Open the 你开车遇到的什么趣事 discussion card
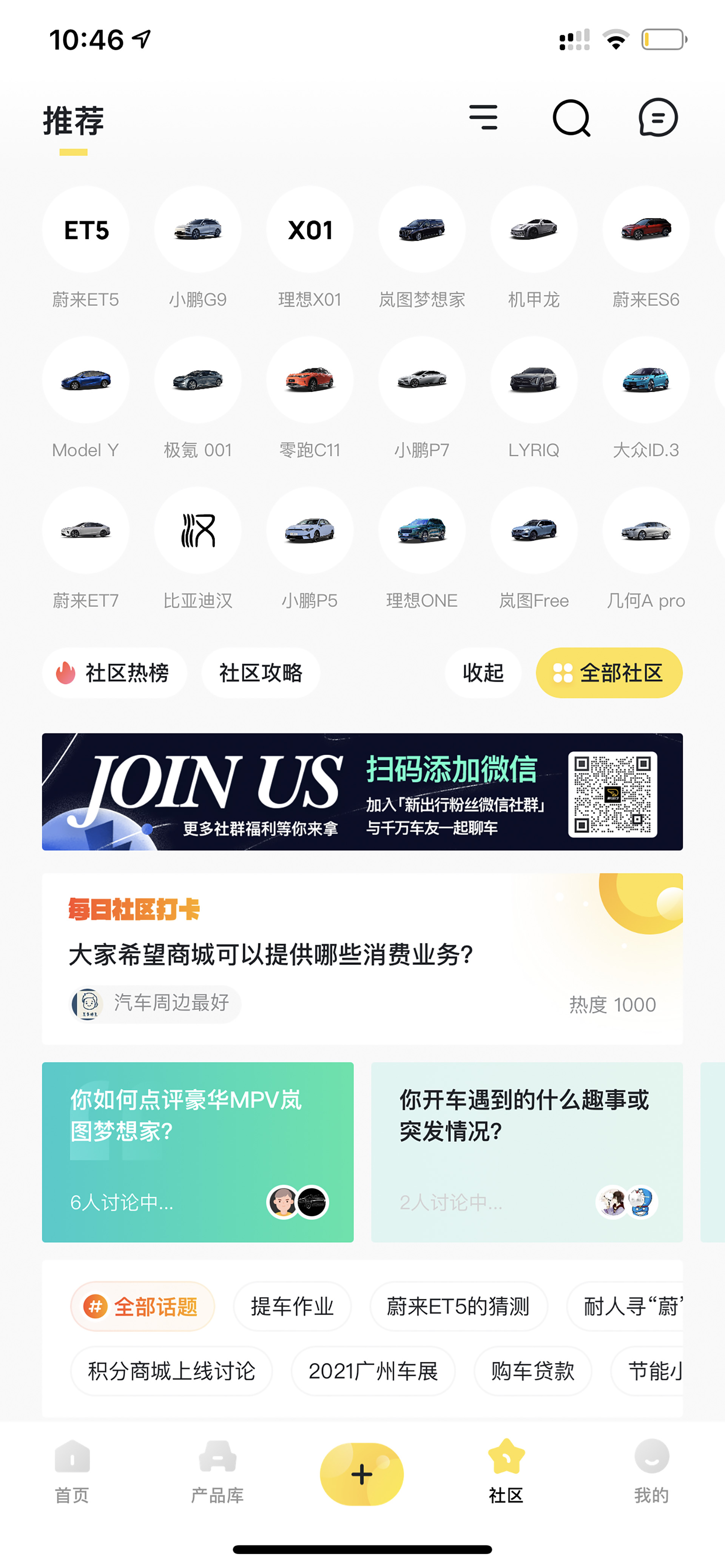 point(527,1152)
